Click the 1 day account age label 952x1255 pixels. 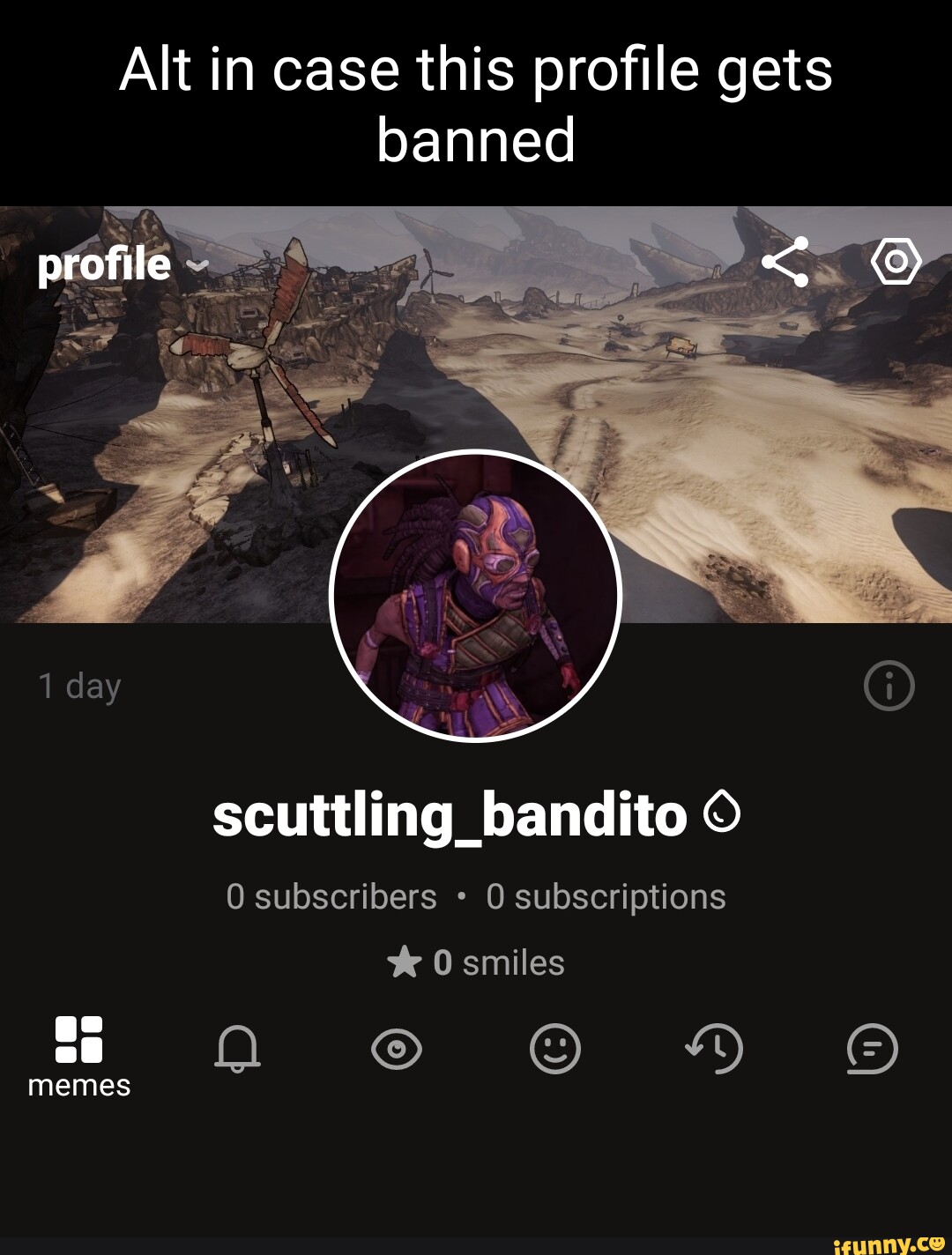(x=78, y=687)
